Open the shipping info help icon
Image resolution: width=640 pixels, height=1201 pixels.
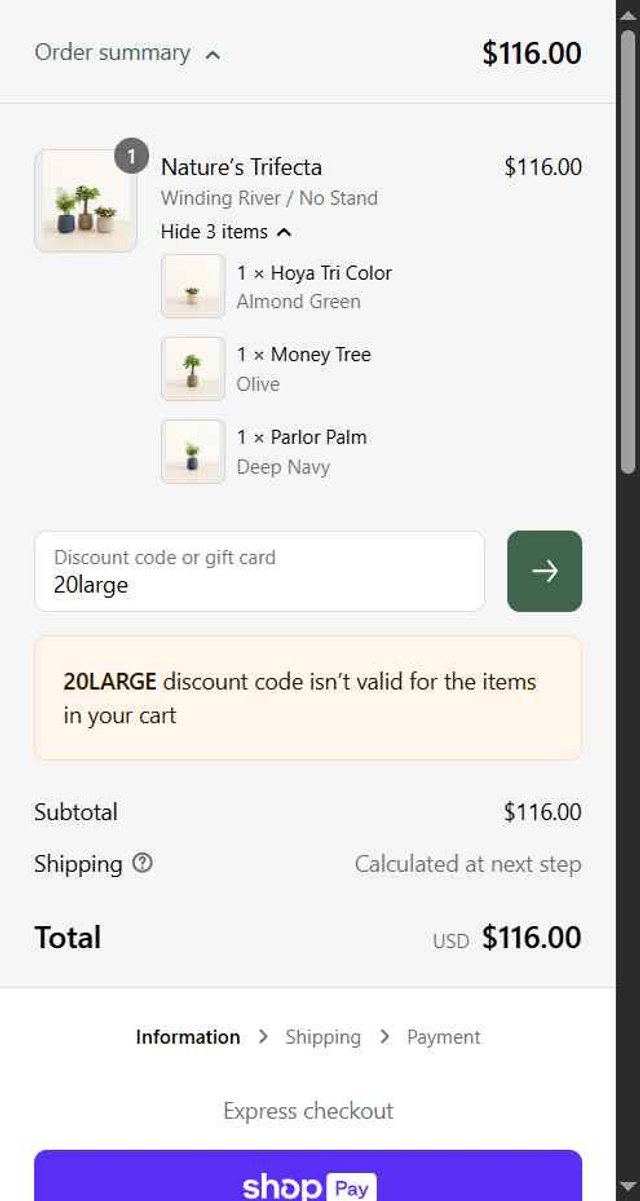(x=143, y=863)
